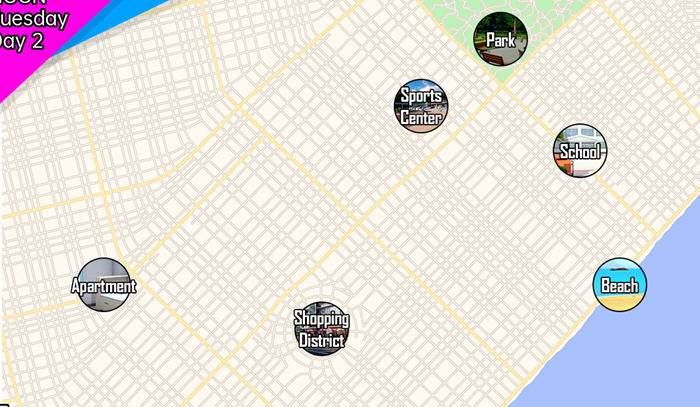Travel to the Beach

(620, 285)
